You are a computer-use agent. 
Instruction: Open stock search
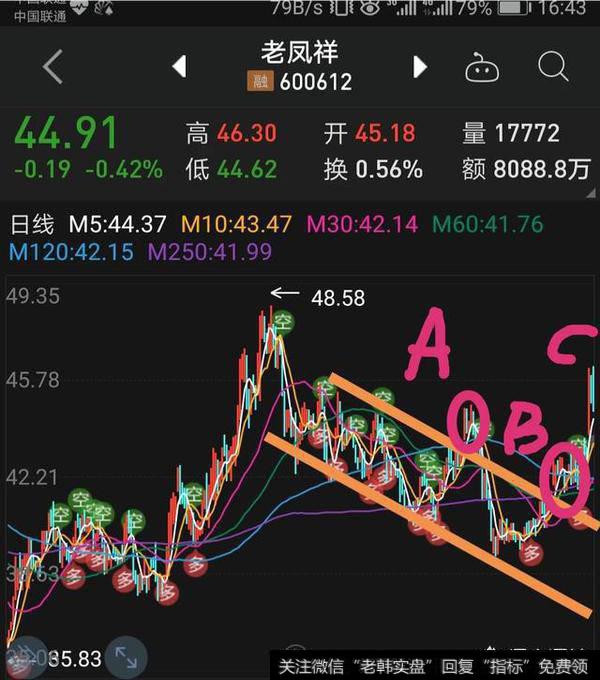tap(553, 67)
